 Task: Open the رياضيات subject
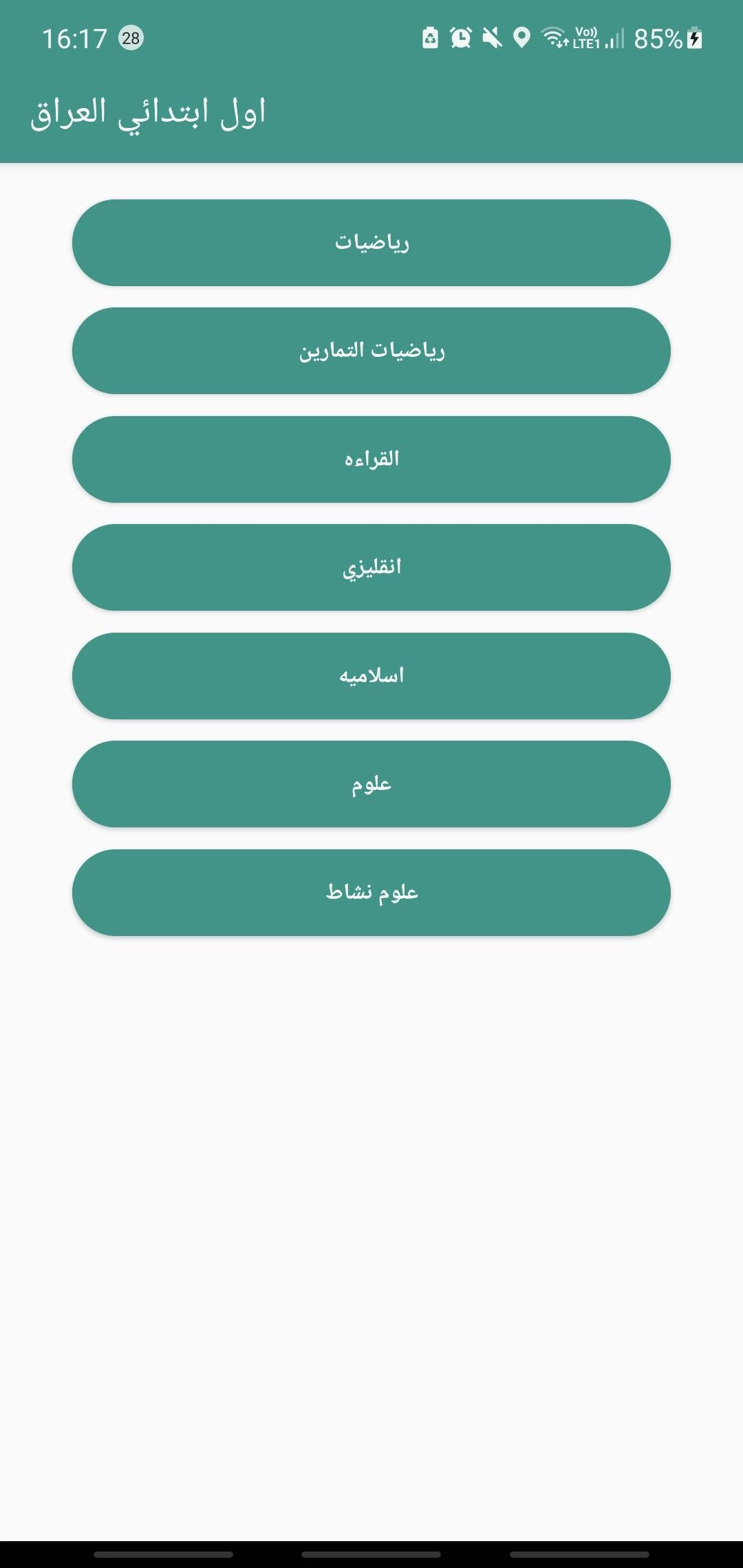[x=371, y=243]
